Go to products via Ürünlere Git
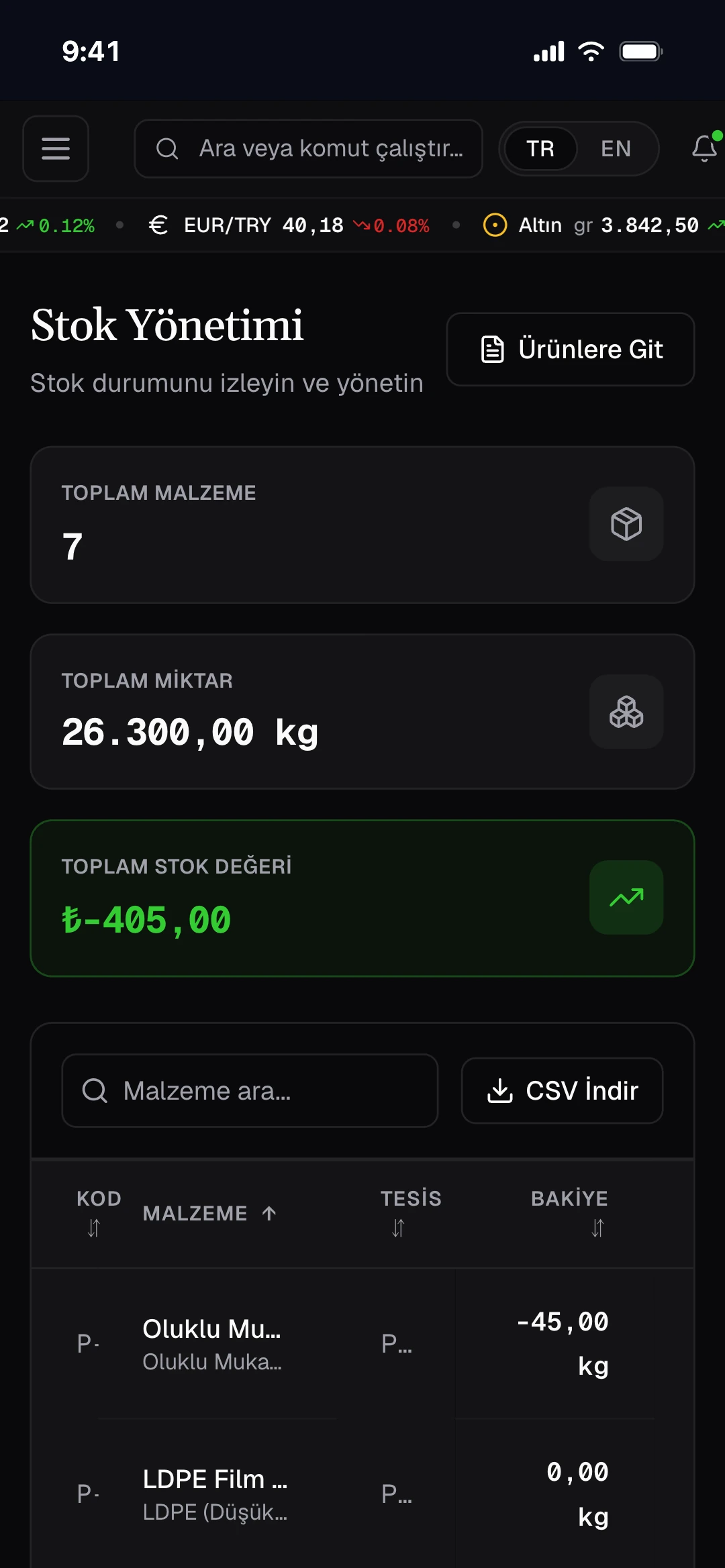The width and height of the screenshot is (725, 1568). click(x=571, y=350)
